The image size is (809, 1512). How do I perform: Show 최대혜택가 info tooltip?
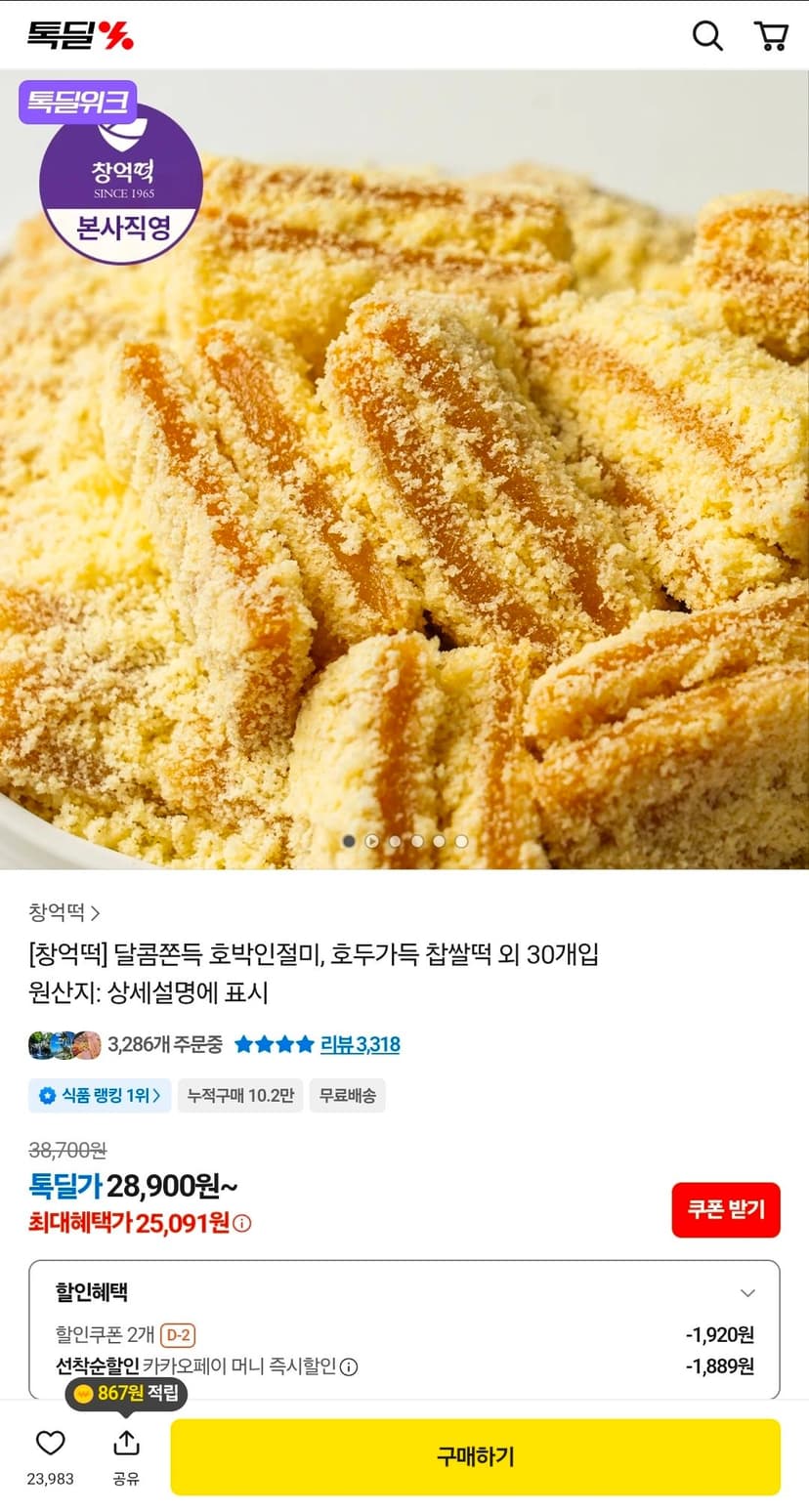242,1223
